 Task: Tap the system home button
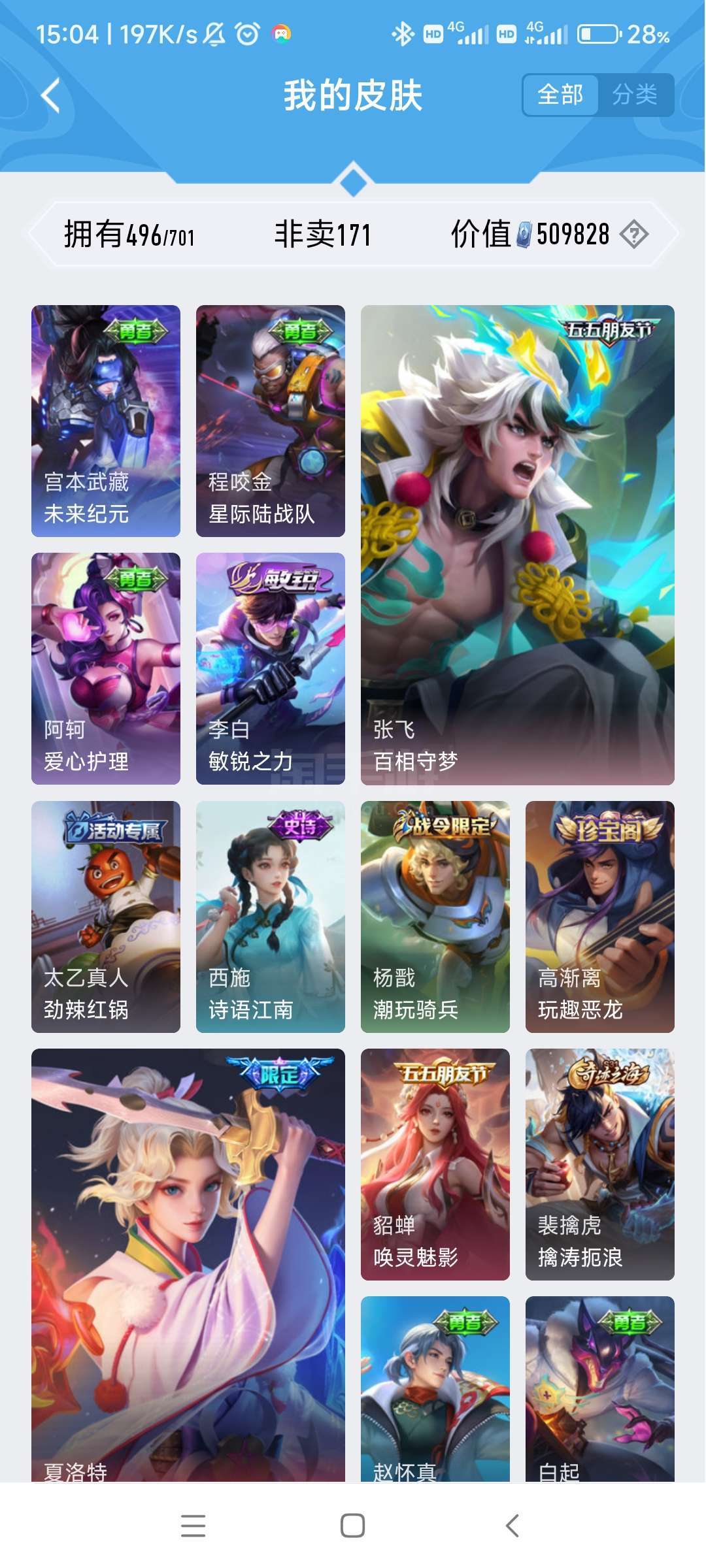pyautogui.click(x=353, y=1526)
